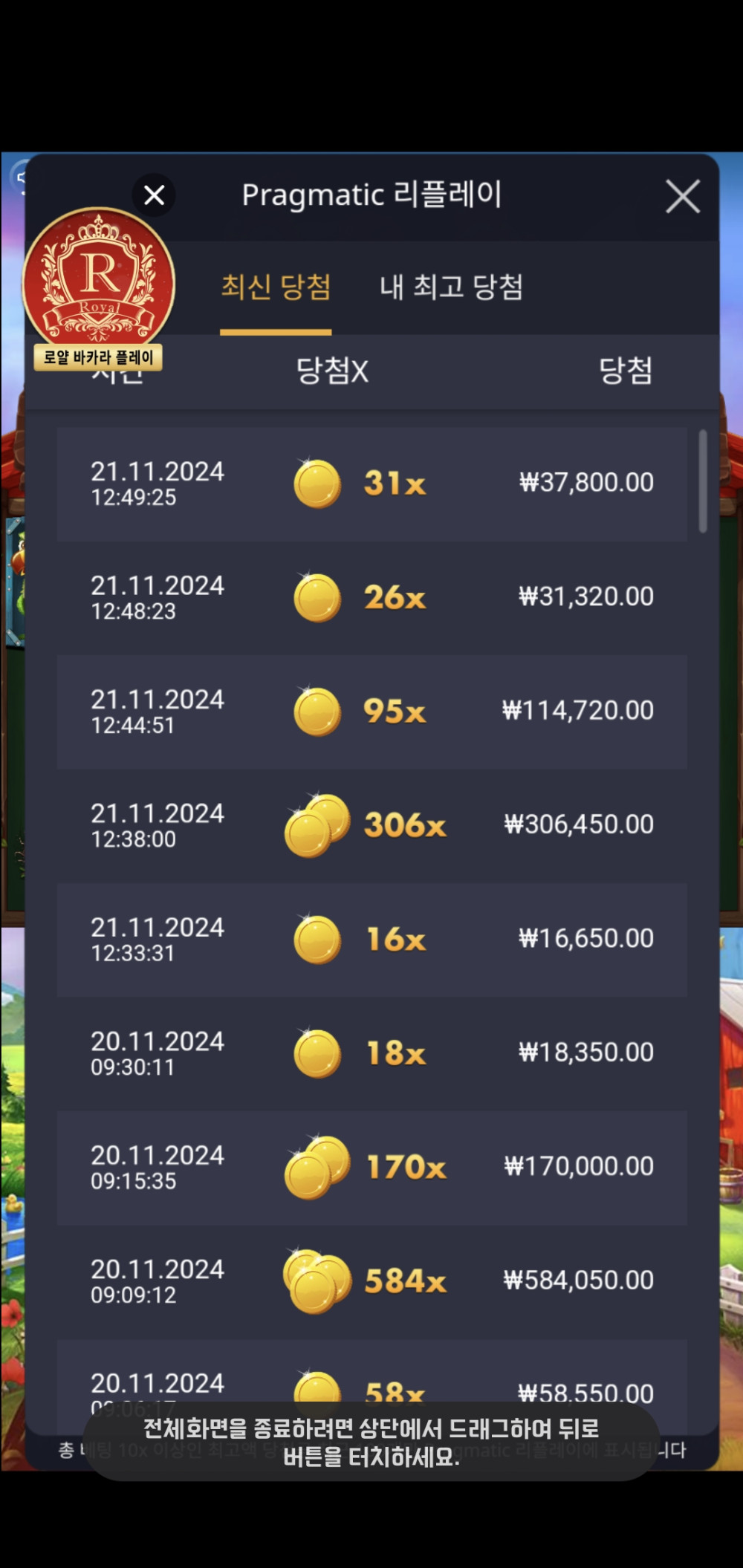View the 306x win replay from 12:38:00
This screenshot has height=1568, width=743.
[371, 825]
